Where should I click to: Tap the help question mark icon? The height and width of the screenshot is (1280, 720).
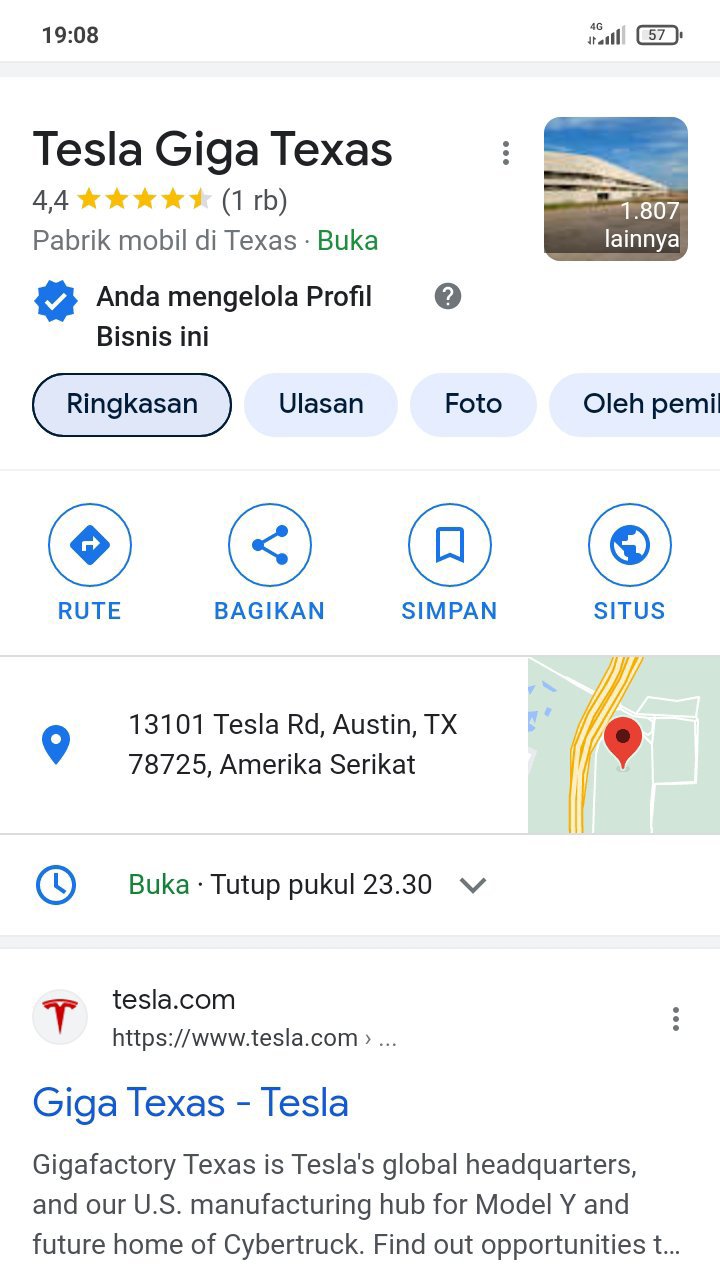tap(448, 296)
